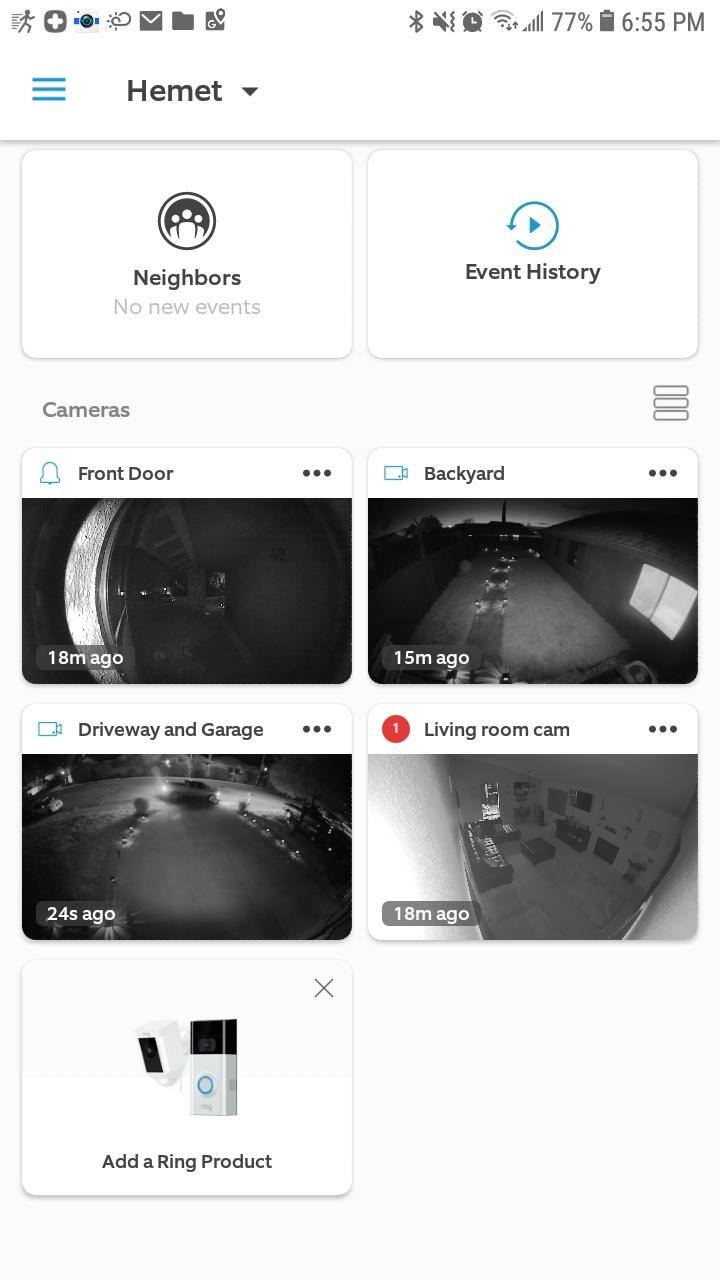View the Front Door camera feed
The width and height of the screenshot is (720, 1280).
click(187, 590)
